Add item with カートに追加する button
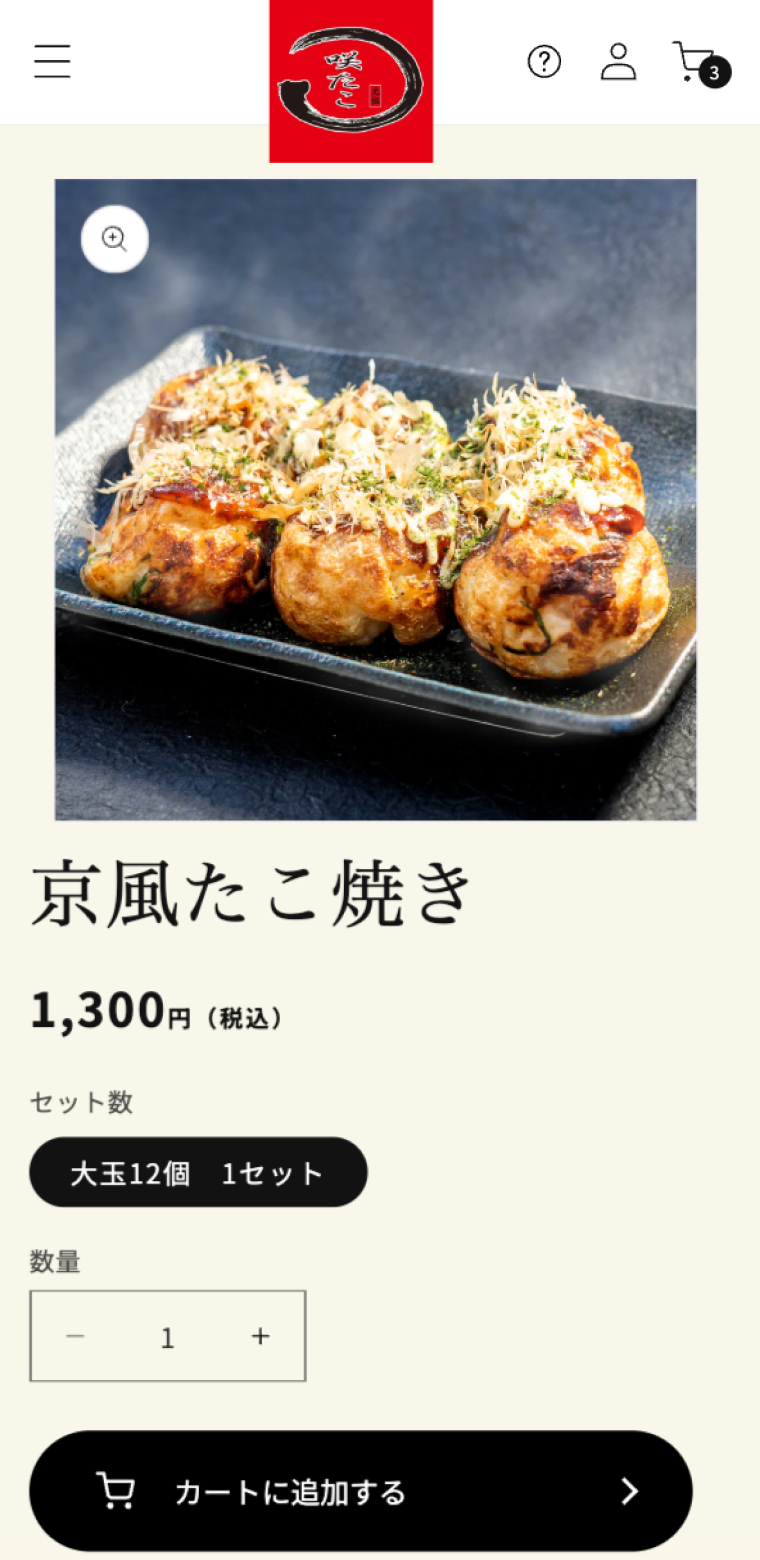760x1560 pixels. (360, 1491)
